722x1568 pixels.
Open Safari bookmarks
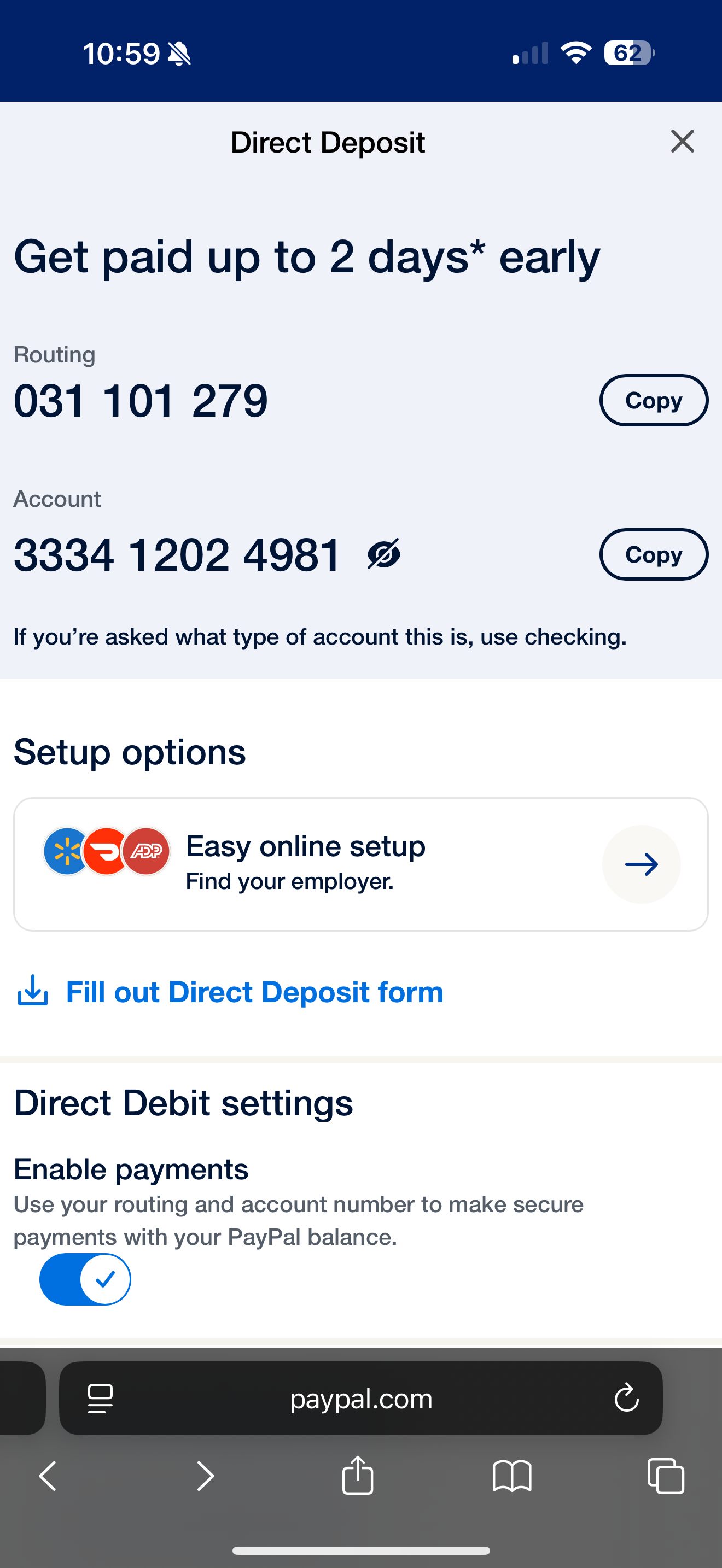[512, 1476]
